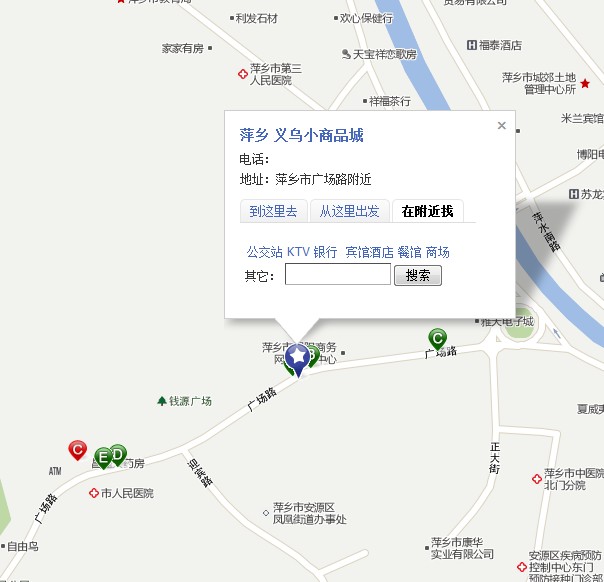604x582 pixels.
Task: Search nearby 公交站
Action: coord(264,252)
